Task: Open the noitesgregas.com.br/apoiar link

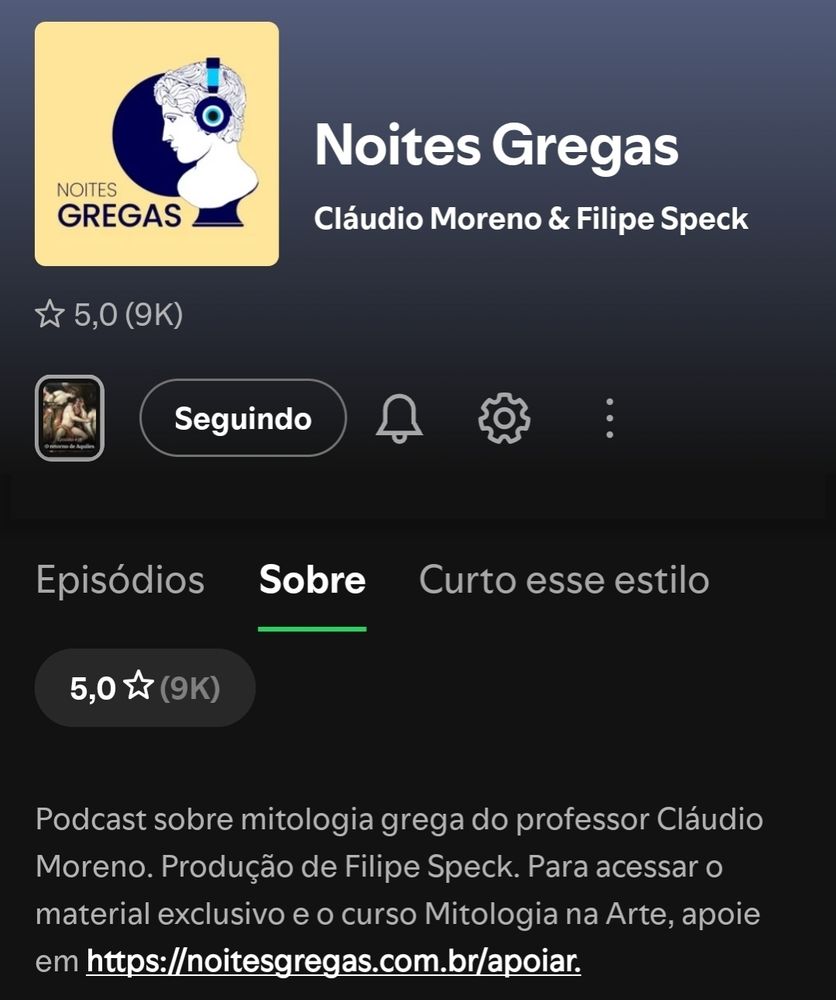Action: [x=333, y=962]
